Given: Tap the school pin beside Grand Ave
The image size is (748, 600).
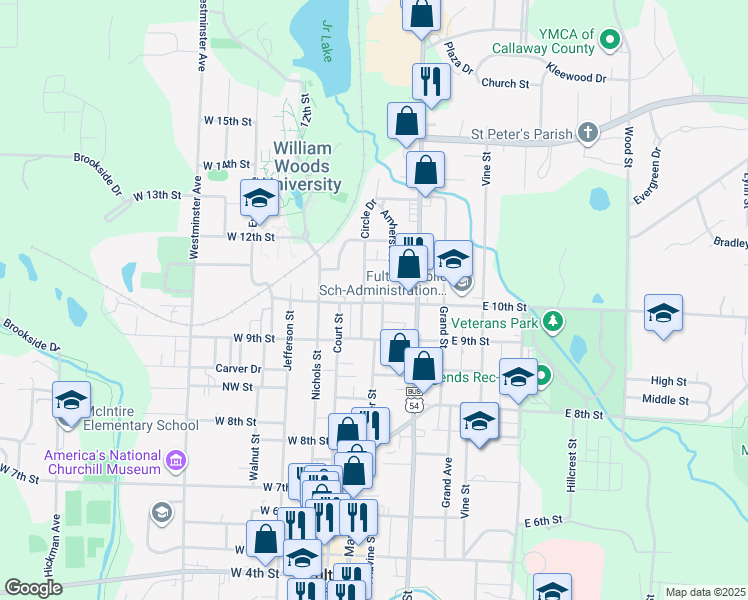Looking at the screenshot, I should [480, 420].
